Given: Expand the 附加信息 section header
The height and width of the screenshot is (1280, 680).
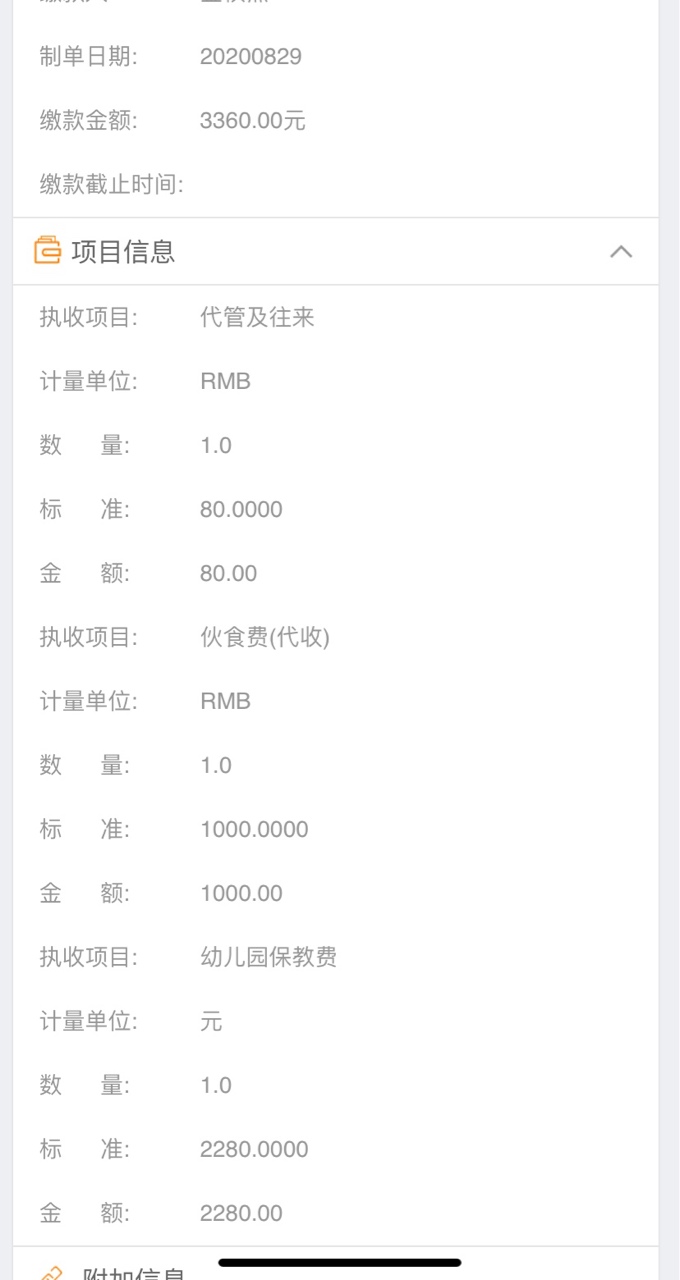Looking at the screenshot, I should (x=335, y=1264).
